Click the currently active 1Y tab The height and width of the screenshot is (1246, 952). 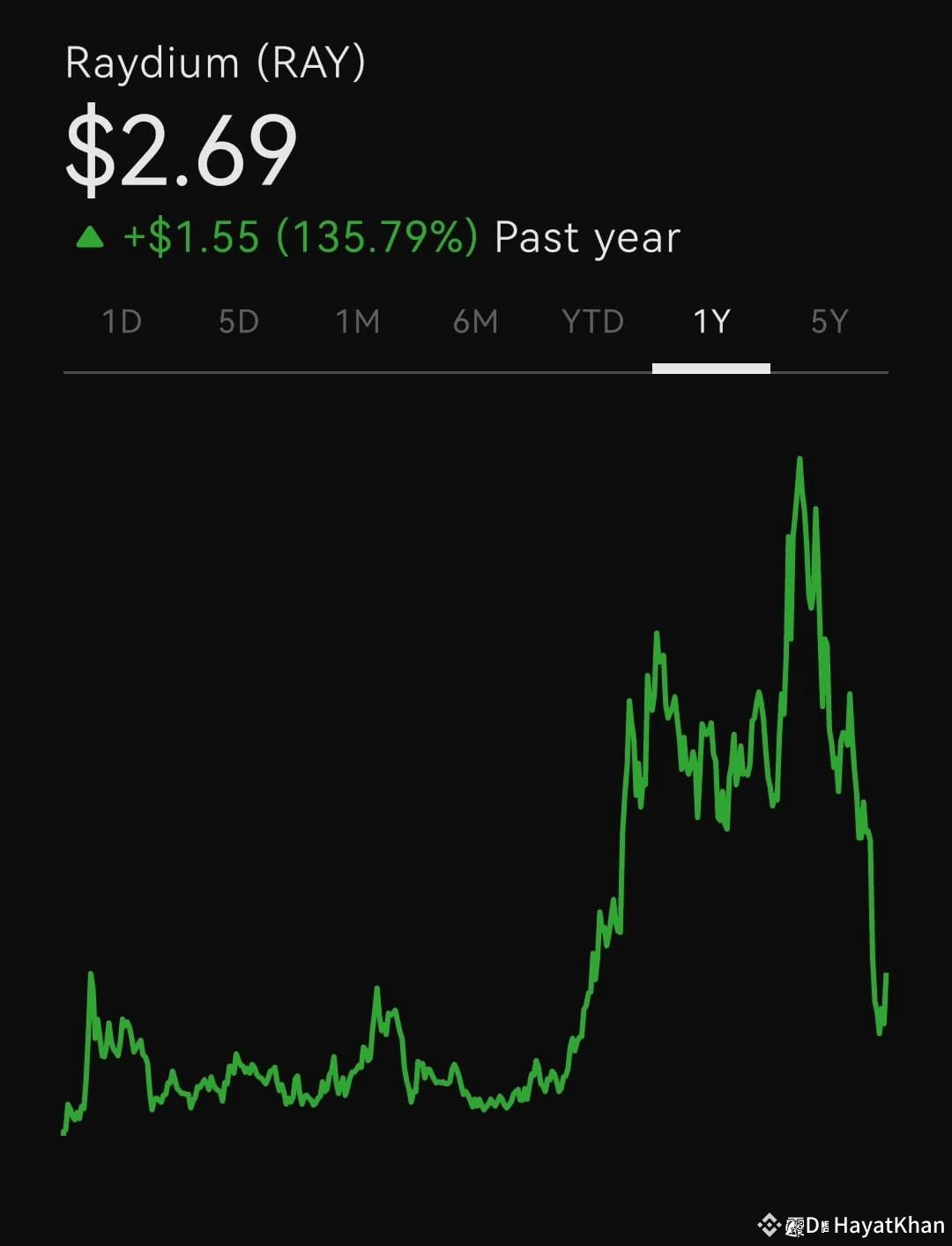[711, 322]
